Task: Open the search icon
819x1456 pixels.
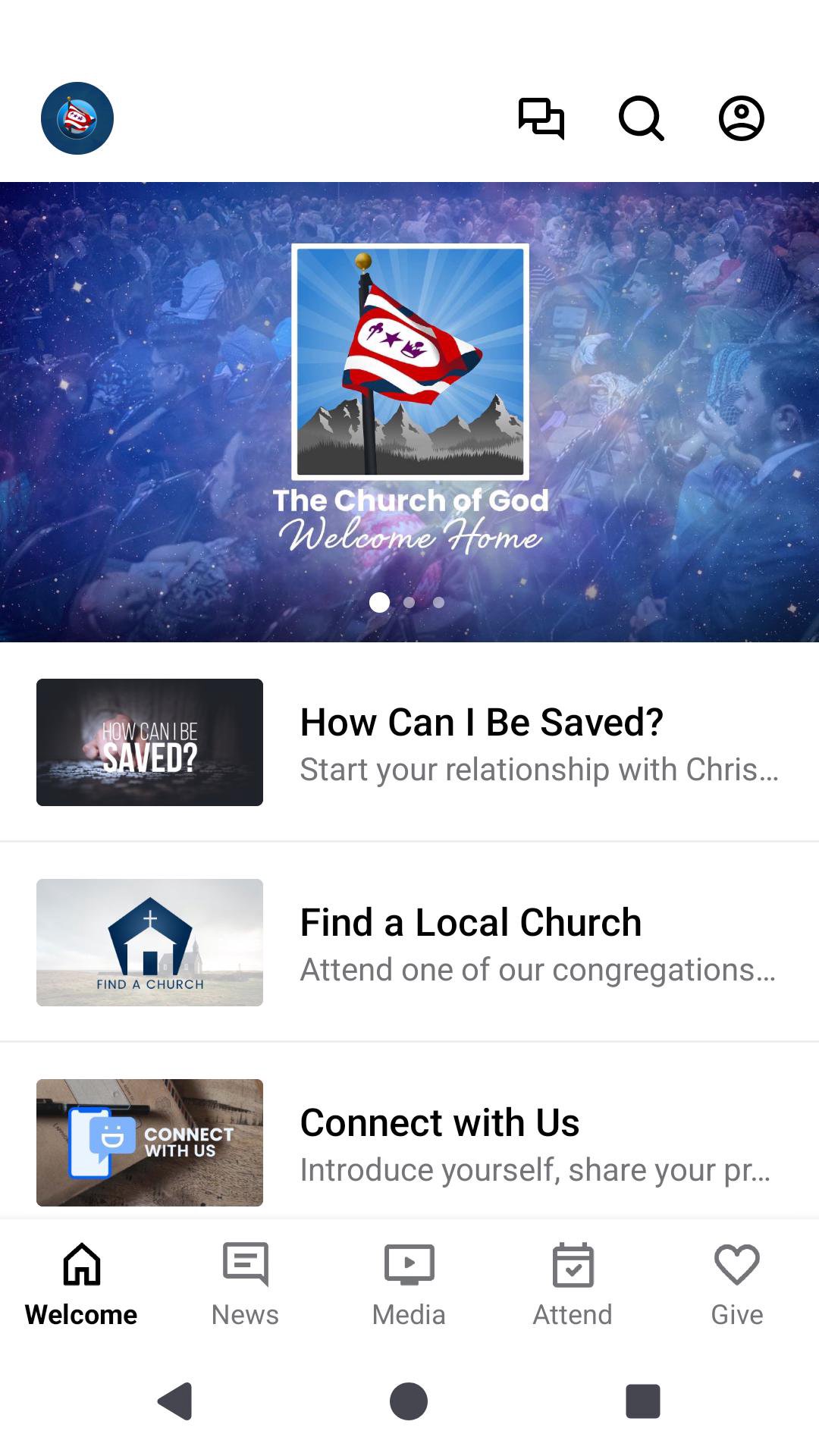Action: click(642, 118)
